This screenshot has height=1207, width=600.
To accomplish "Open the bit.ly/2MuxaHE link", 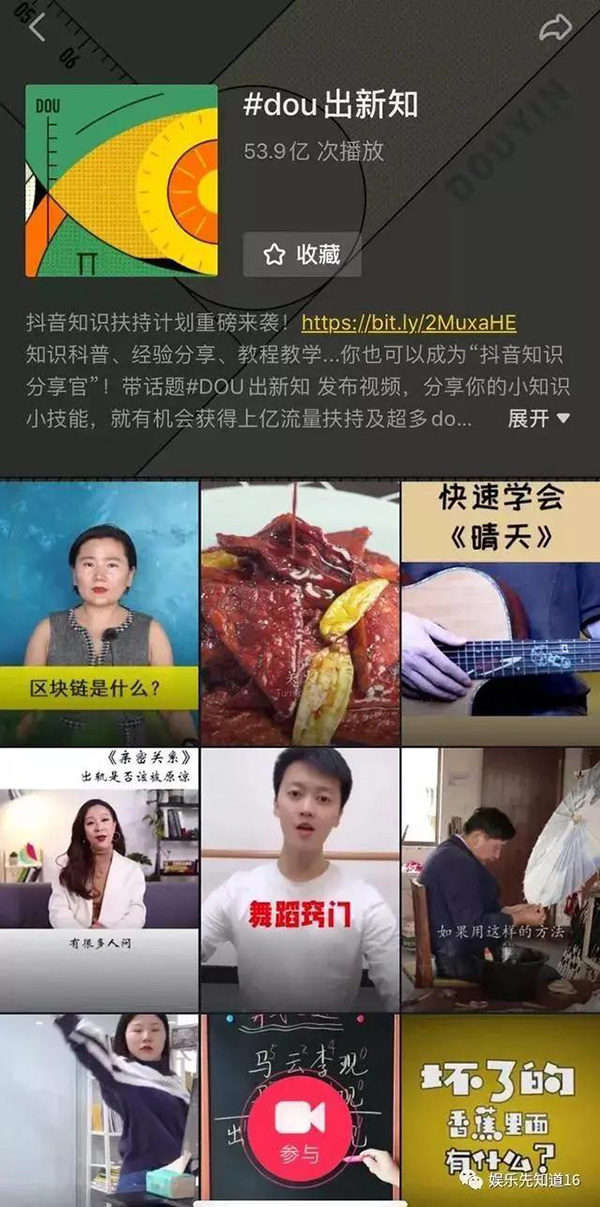I will pos(408,323).
